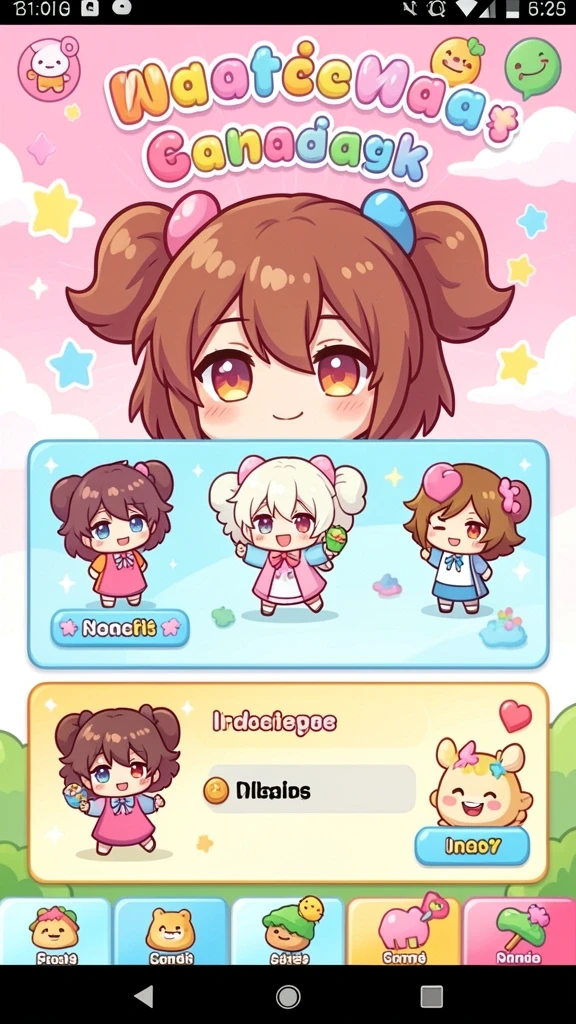The width and height of the screenshot is (576, 1024).
Task: Switch to the bear face tab
Action: [171, 931]
